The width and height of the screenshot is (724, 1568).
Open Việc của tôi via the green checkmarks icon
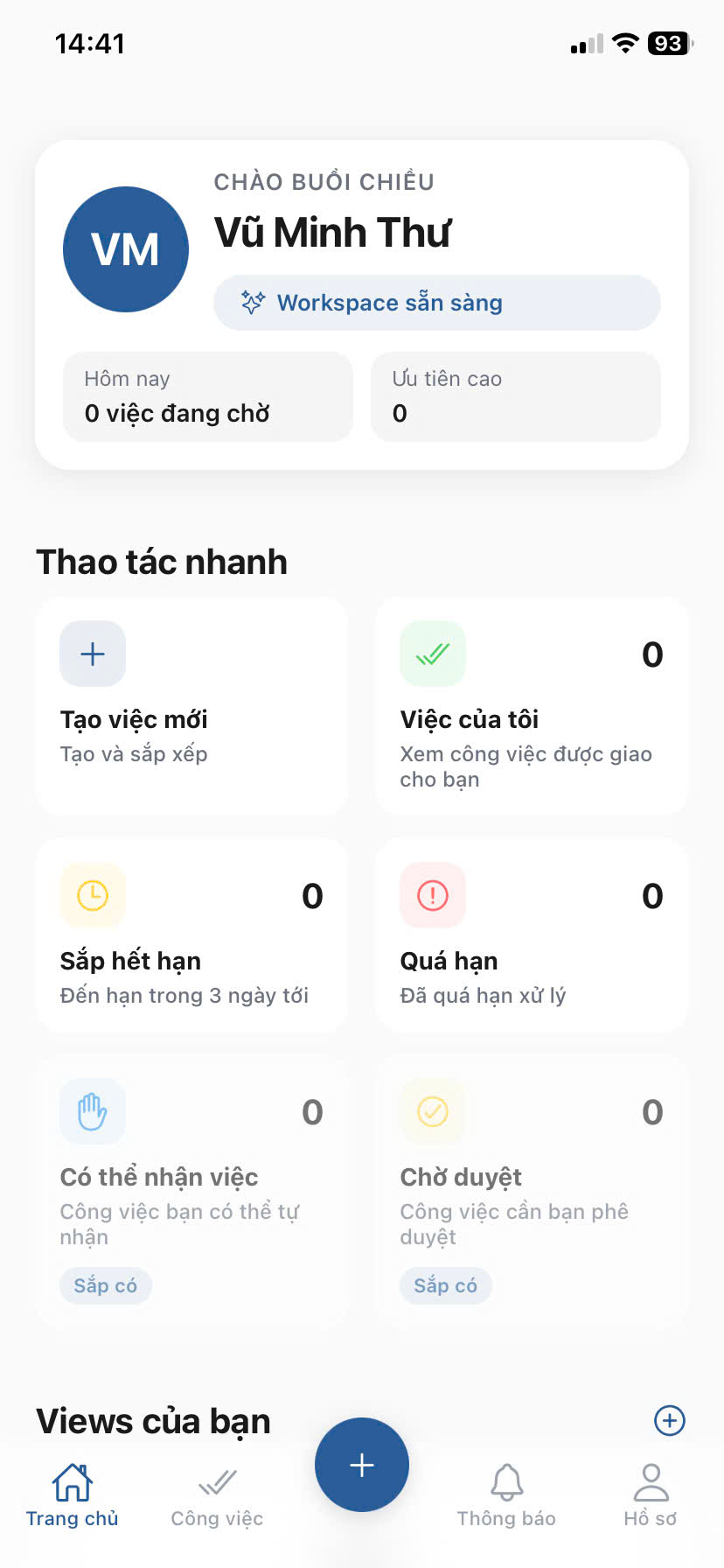(x=432, y=653)
